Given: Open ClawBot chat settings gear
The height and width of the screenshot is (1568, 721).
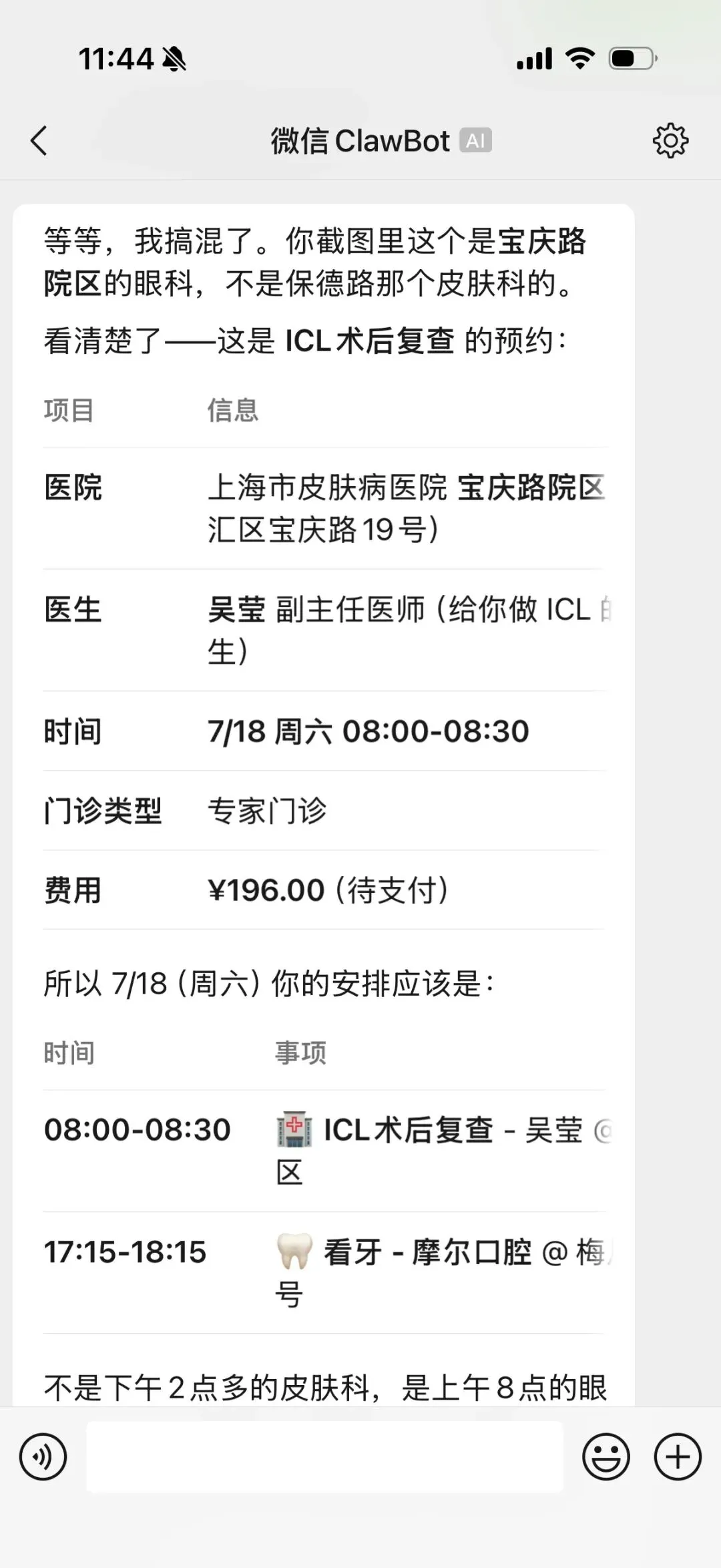Looking at the screenshot, I should [670, 141].
